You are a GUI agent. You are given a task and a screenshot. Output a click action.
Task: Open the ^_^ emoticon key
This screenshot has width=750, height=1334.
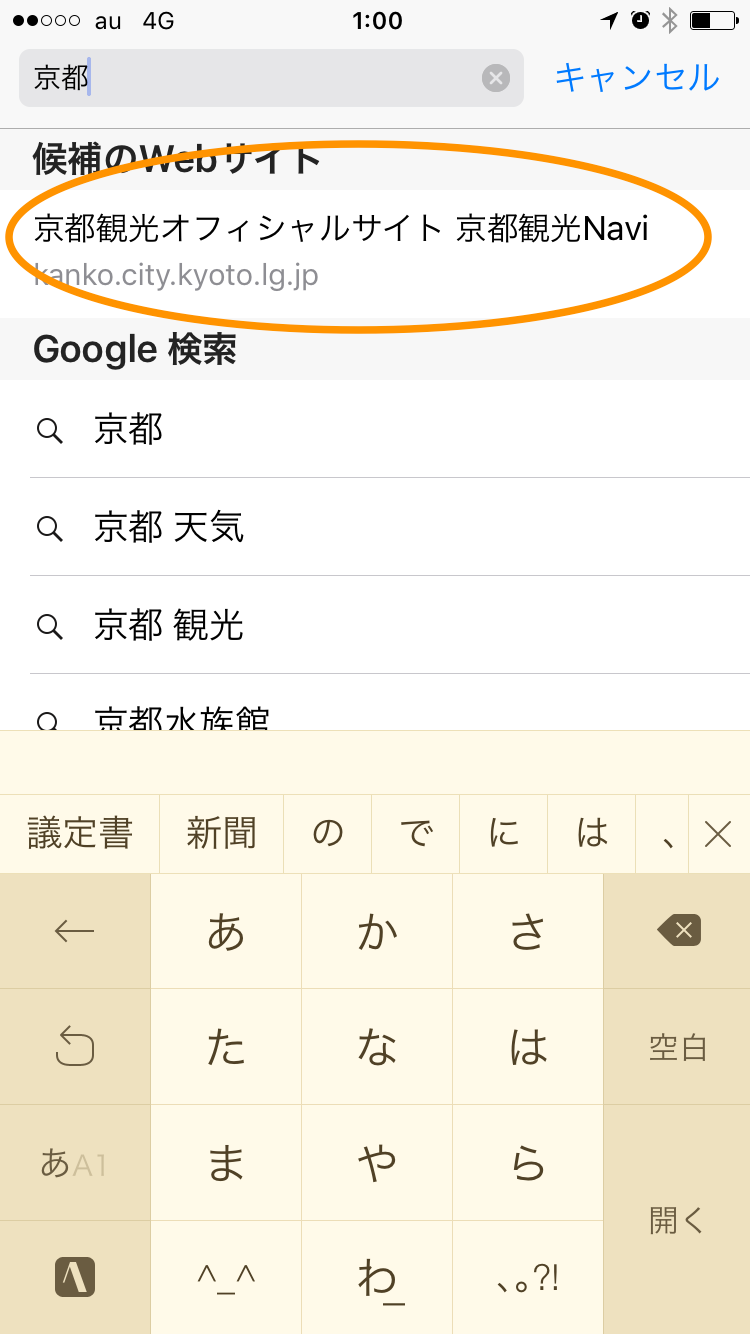226,1277
